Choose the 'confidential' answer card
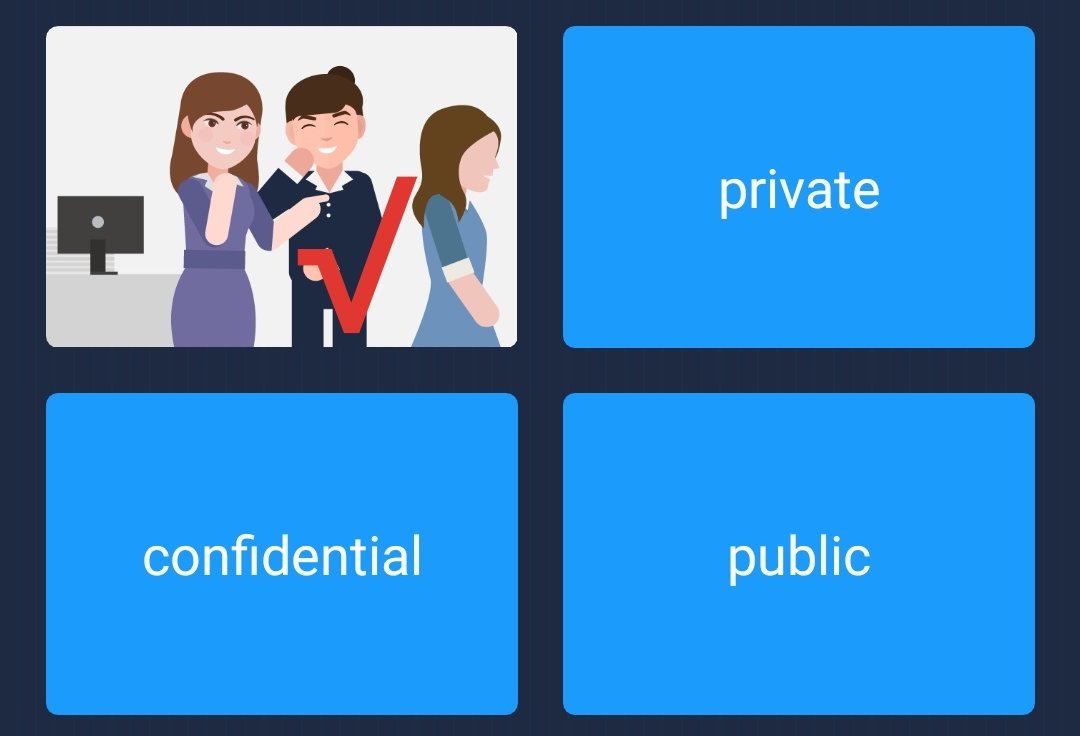The height and width of the screenshot is (736, 1080). (x=282, y=554)
